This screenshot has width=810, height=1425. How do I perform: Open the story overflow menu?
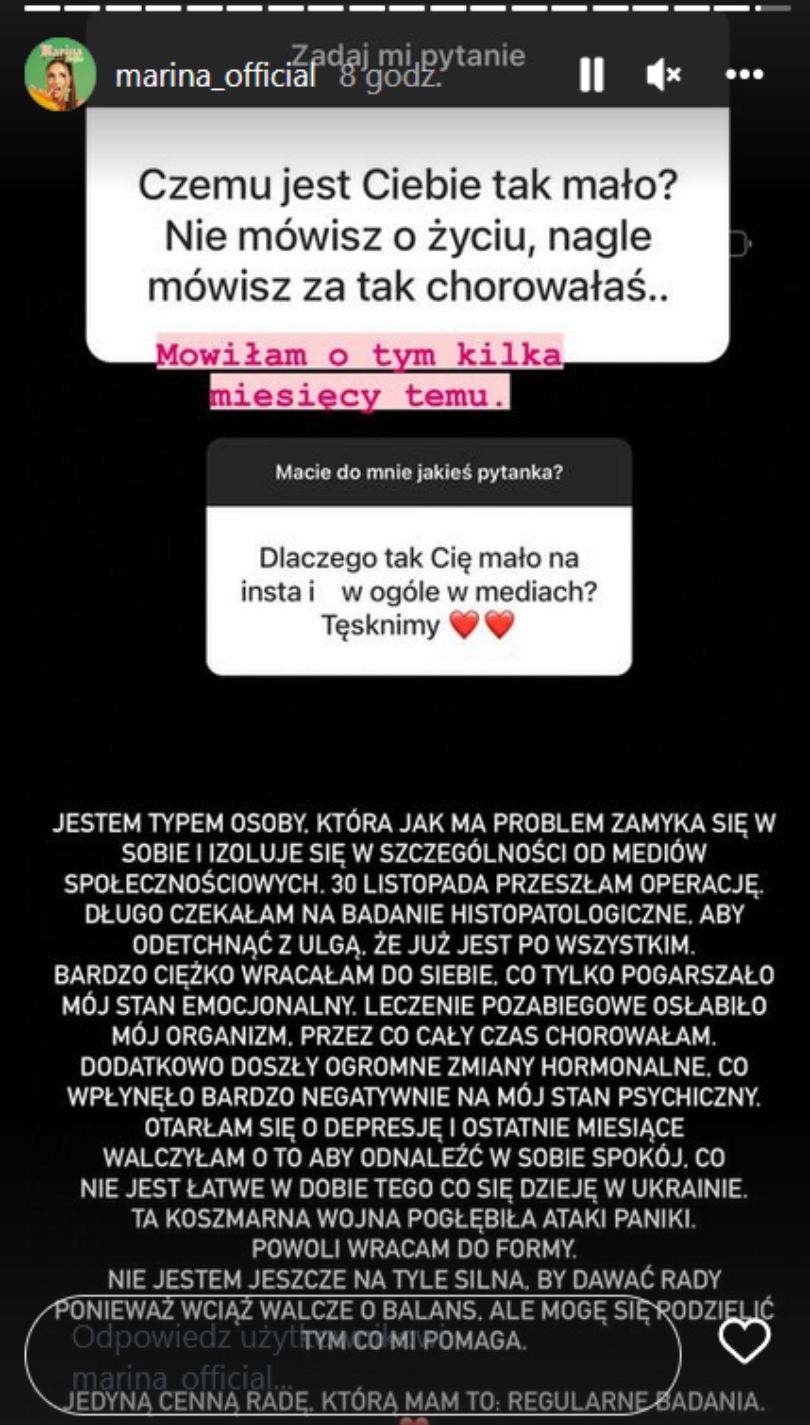(744, 75)
